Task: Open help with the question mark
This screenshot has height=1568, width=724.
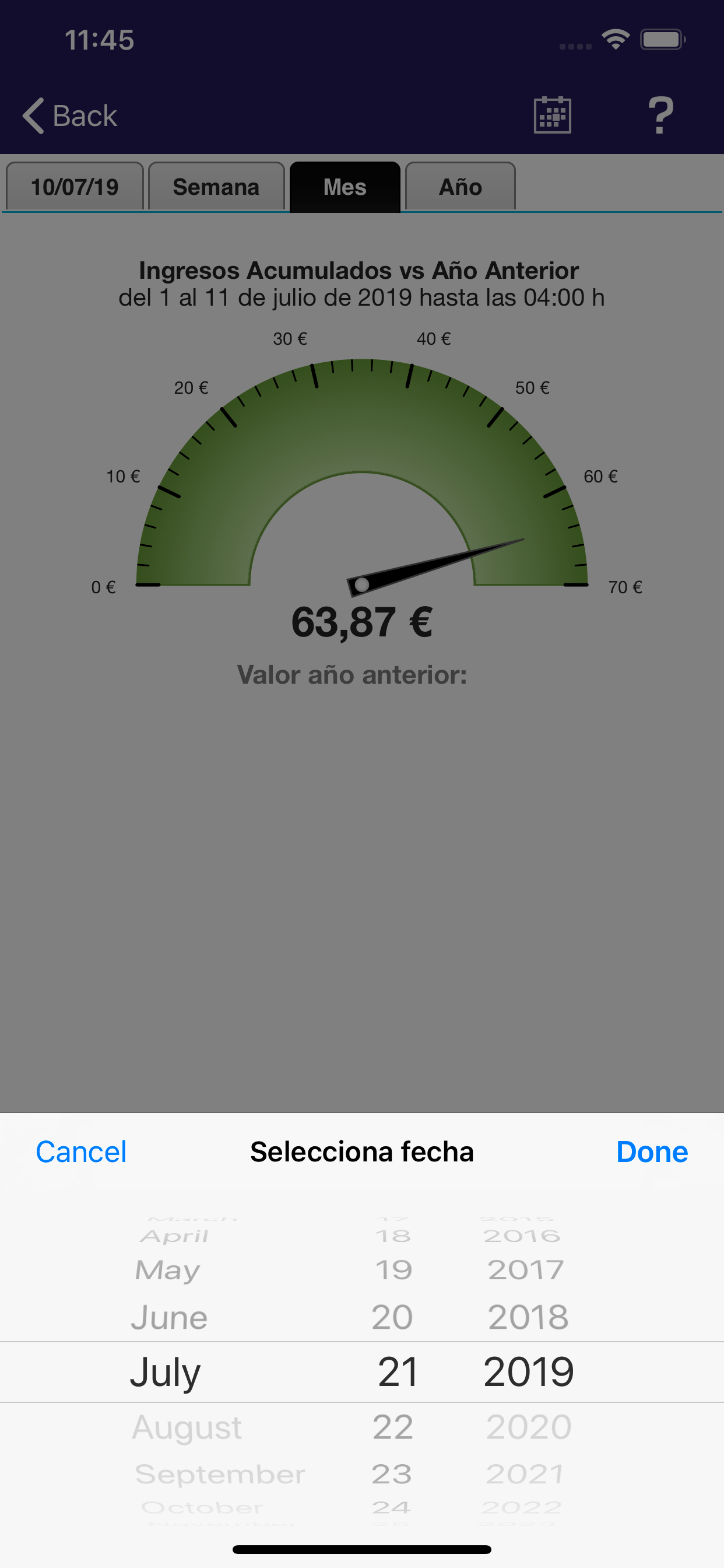Action: tap(660, 114)
